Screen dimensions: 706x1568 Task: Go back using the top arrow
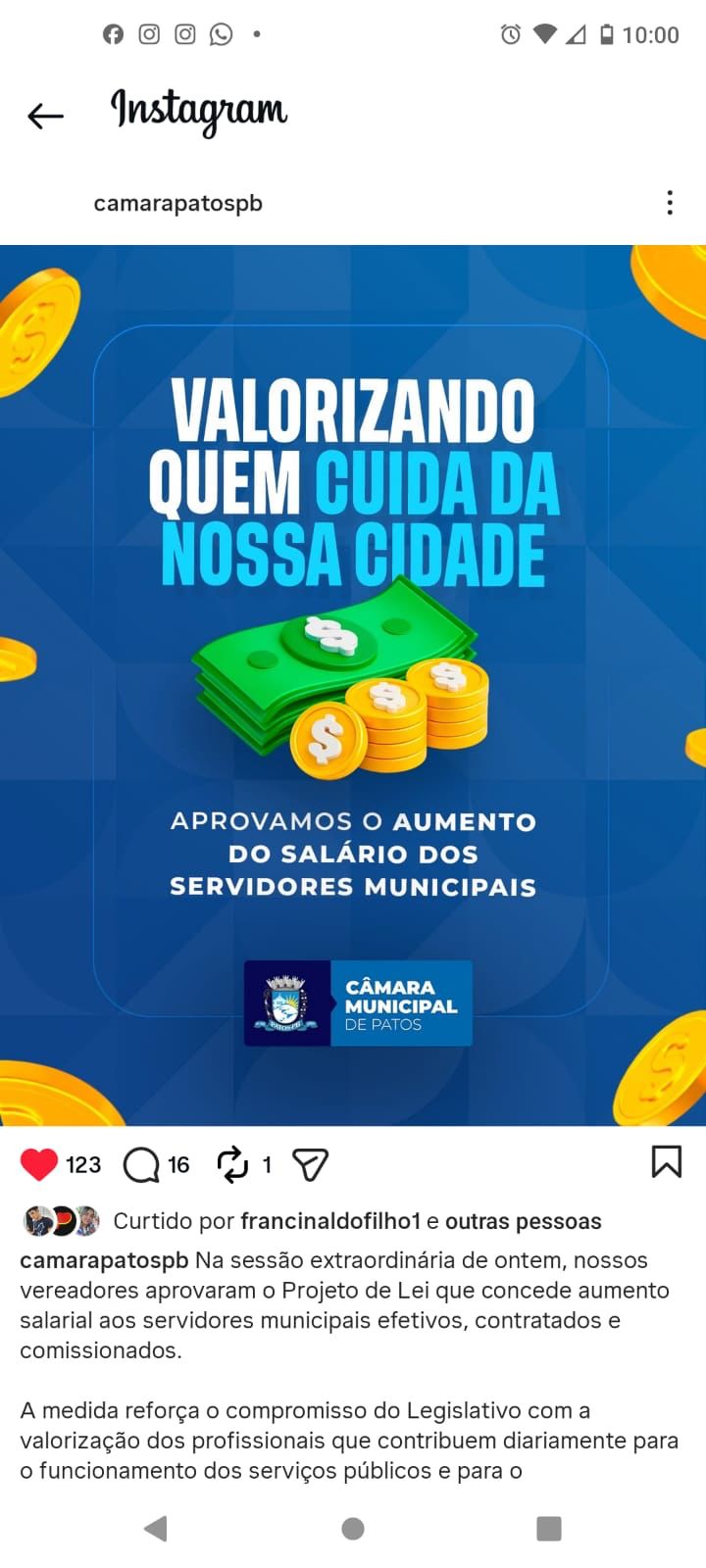pos(45,116)
